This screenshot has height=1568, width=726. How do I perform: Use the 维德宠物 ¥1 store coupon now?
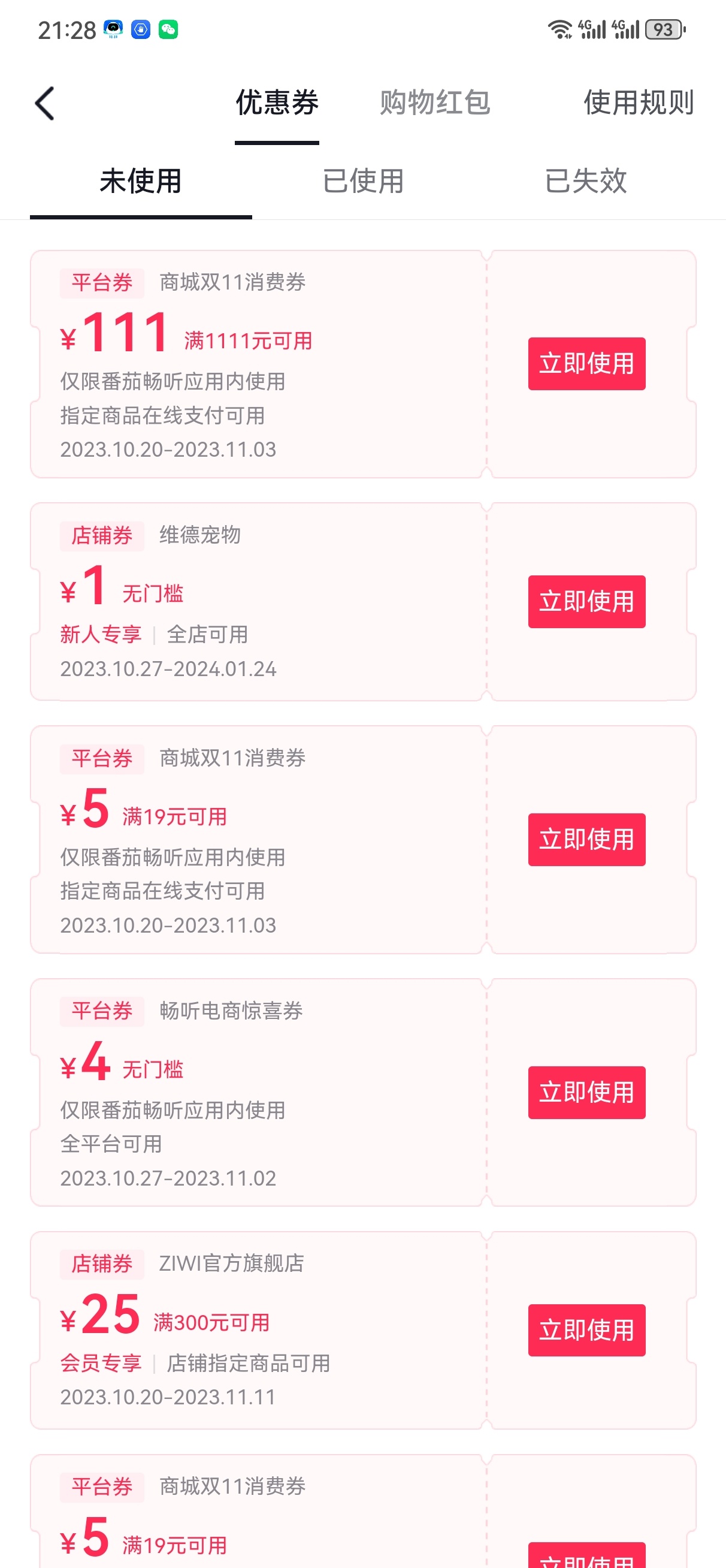(x=586, y=601)
